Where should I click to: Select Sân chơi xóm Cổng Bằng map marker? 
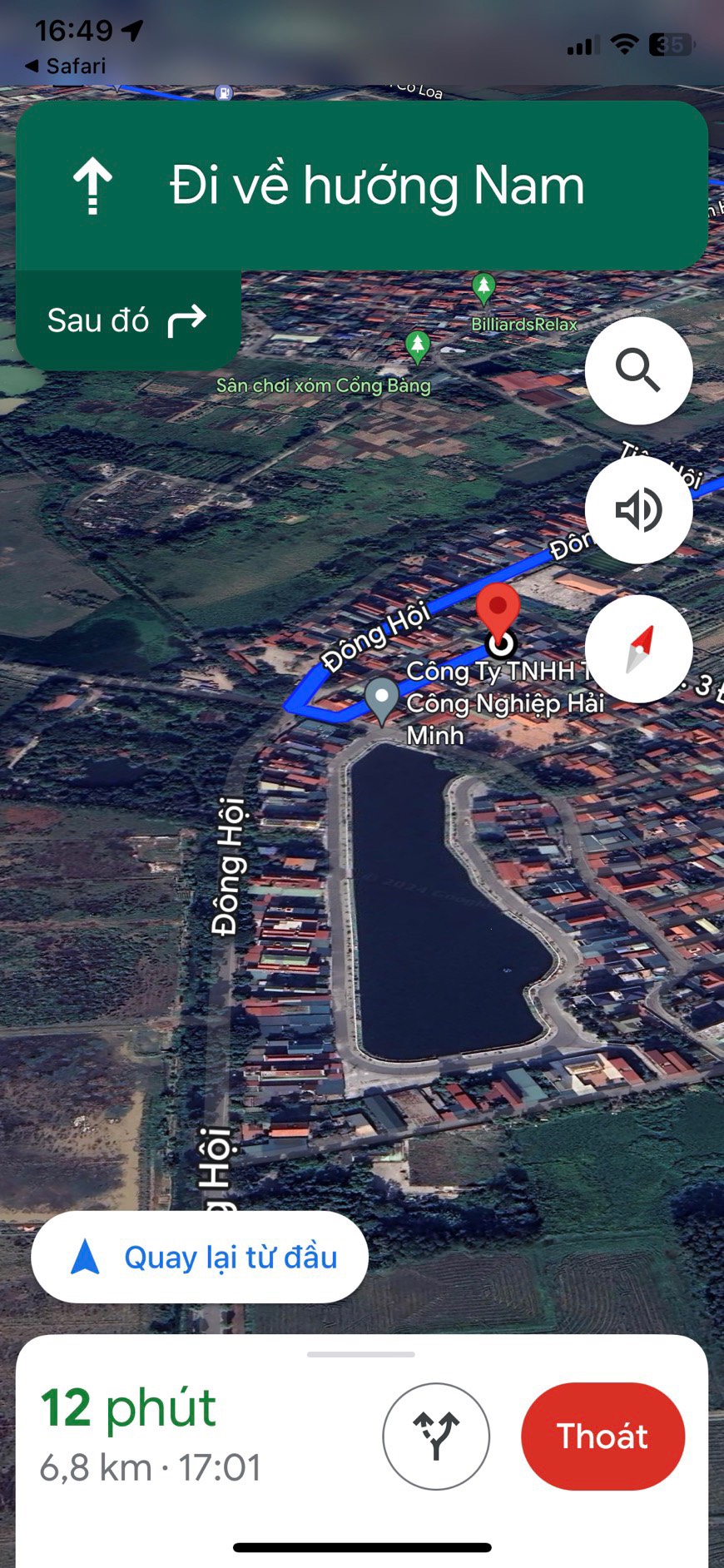[417, 346]
